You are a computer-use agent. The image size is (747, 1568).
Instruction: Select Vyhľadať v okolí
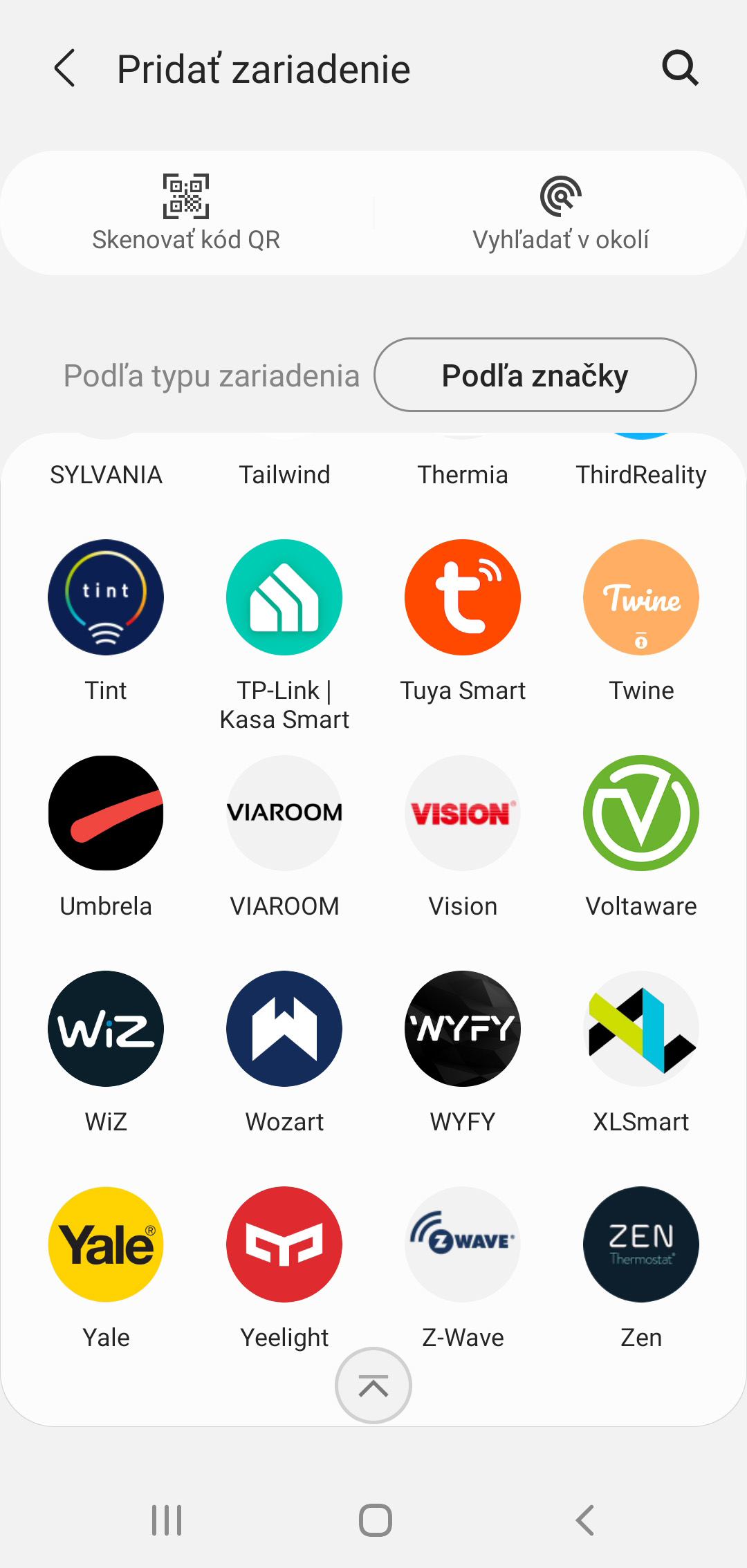pos(560,213)
